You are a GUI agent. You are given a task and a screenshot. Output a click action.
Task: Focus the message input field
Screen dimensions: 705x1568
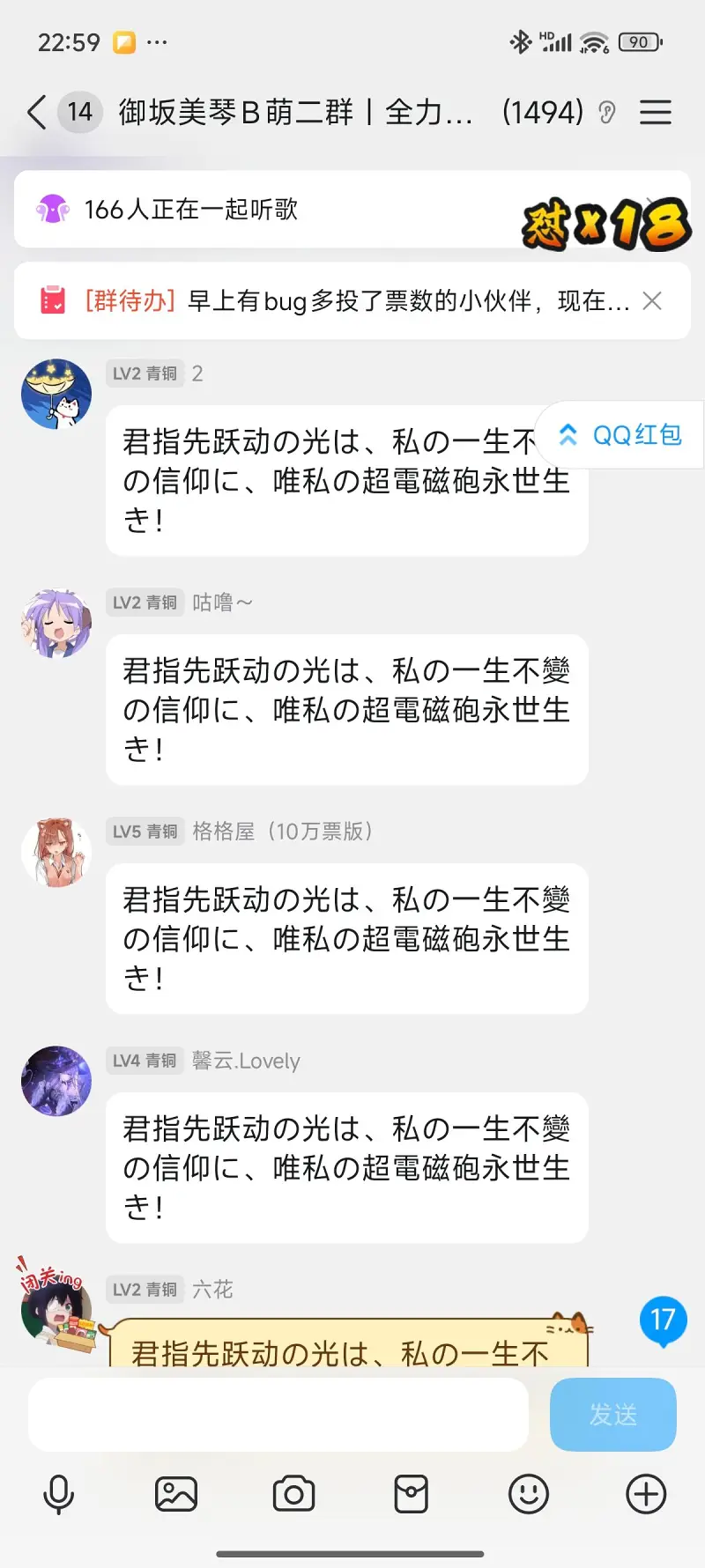click(x=278, y=1415)
